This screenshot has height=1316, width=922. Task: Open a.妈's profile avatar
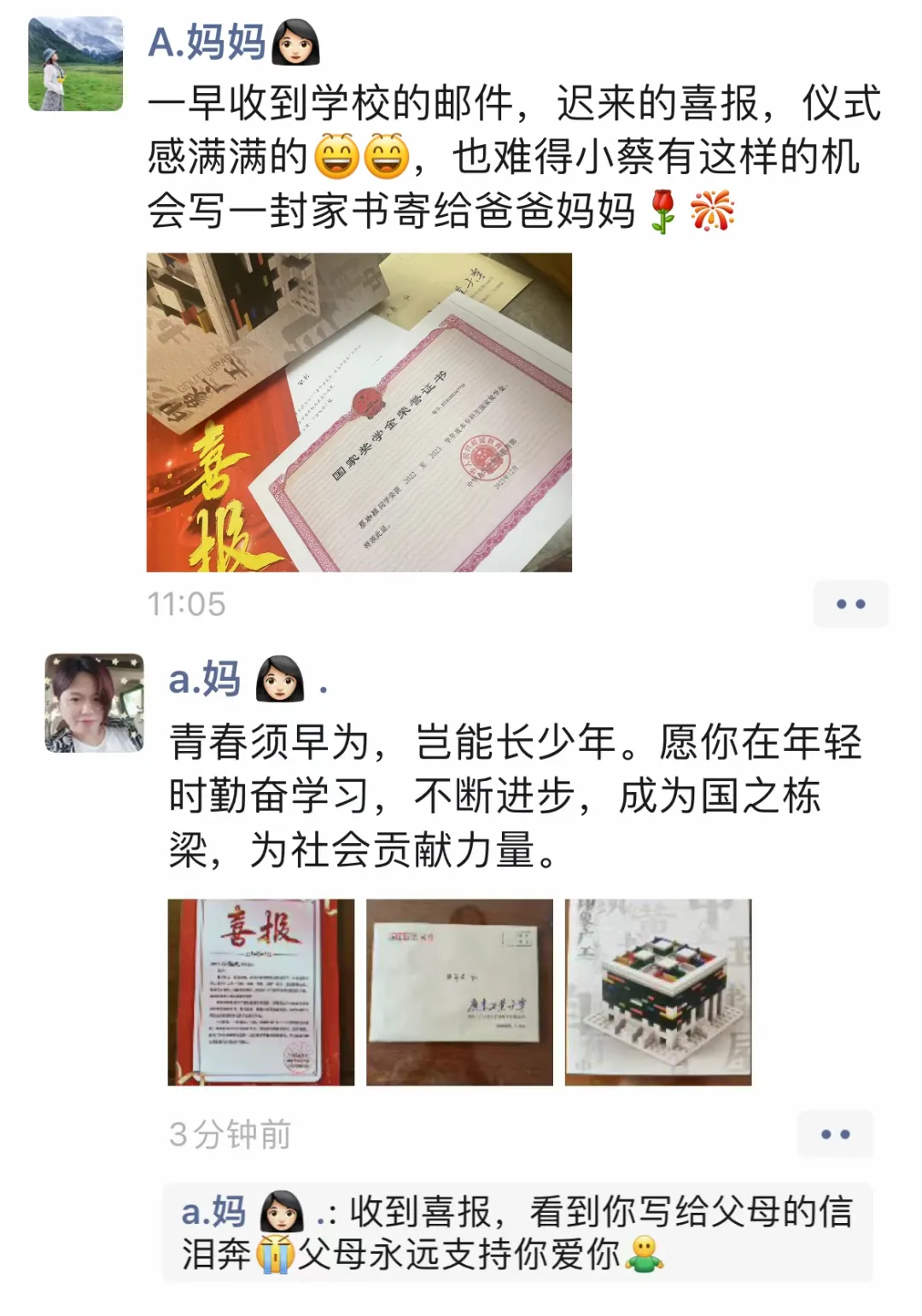tap(94, 703)
